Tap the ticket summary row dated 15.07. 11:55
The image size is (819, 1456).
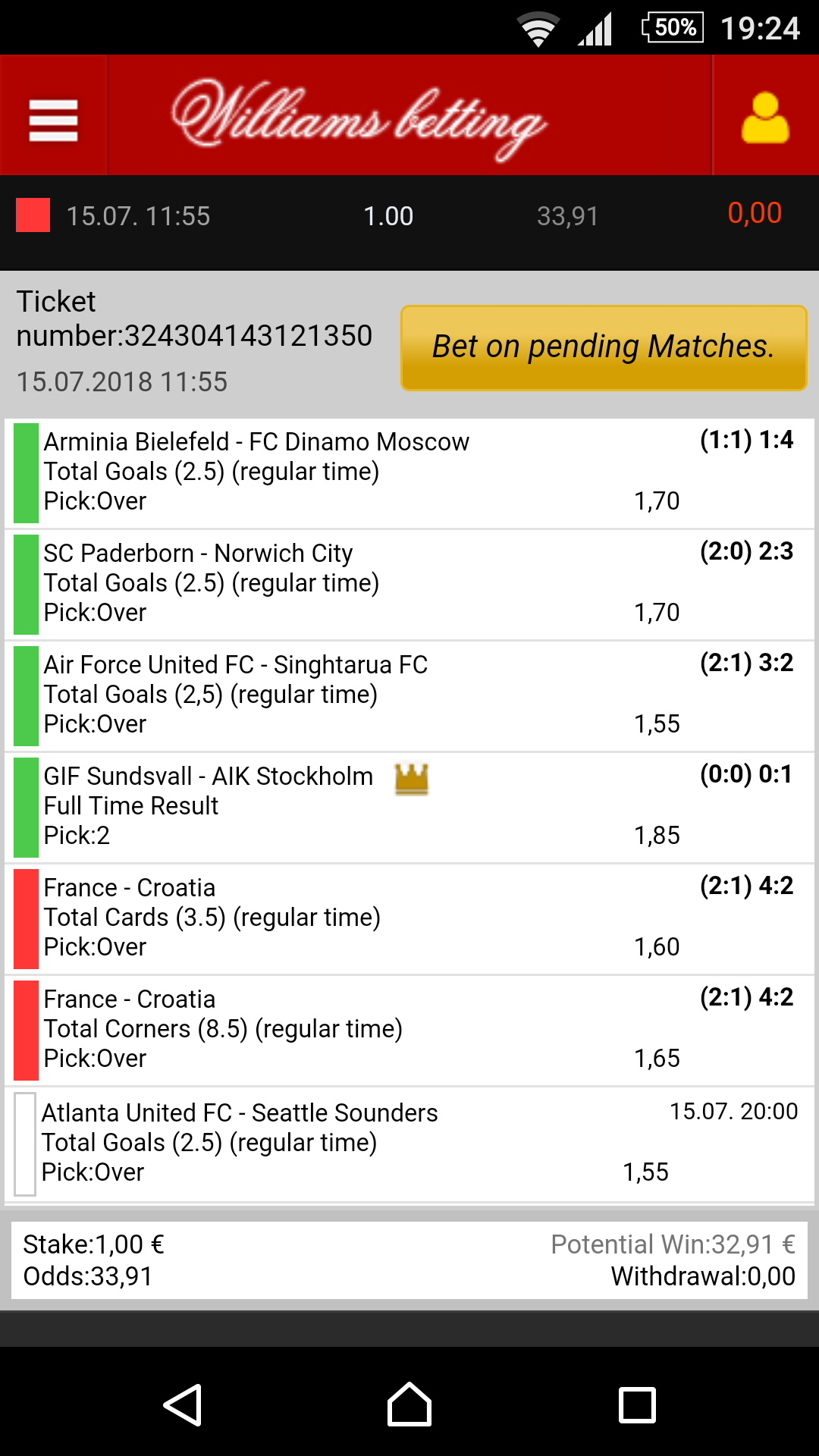click(x=409, y=216)
